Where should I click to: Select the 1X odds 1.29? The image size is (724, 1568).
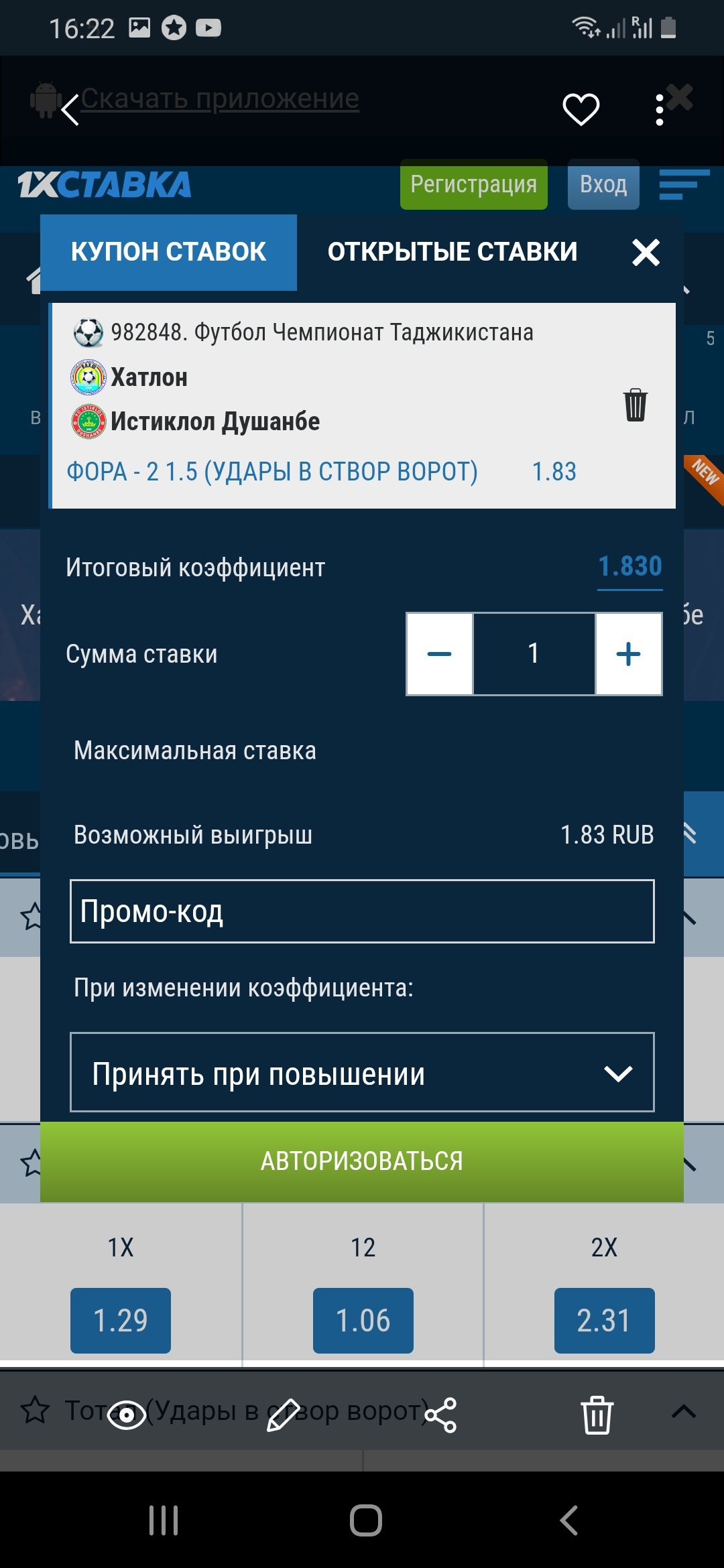click(x=121, y=1320)
